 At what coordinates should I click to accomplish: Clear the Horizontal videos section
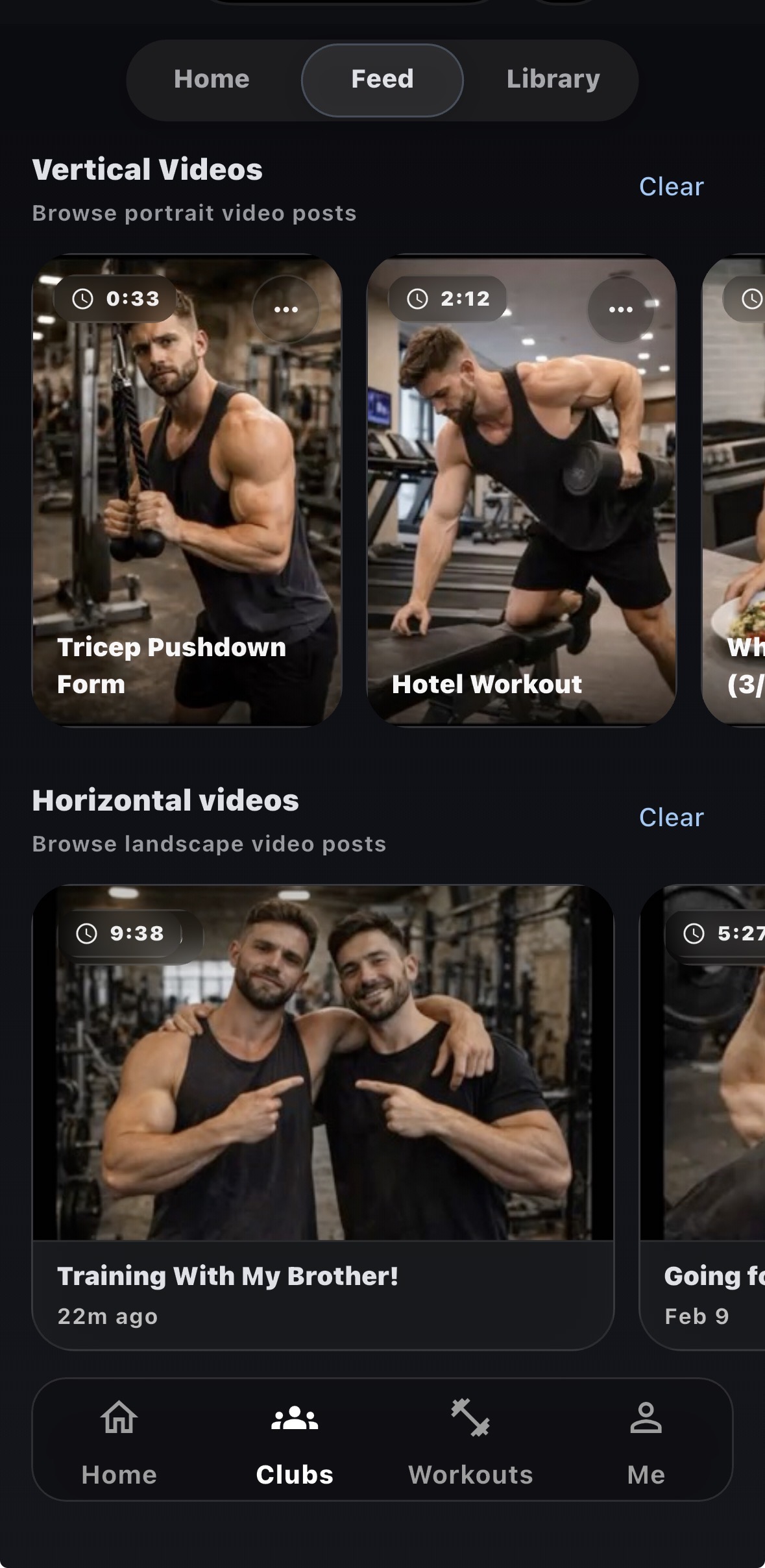(671, 818)
